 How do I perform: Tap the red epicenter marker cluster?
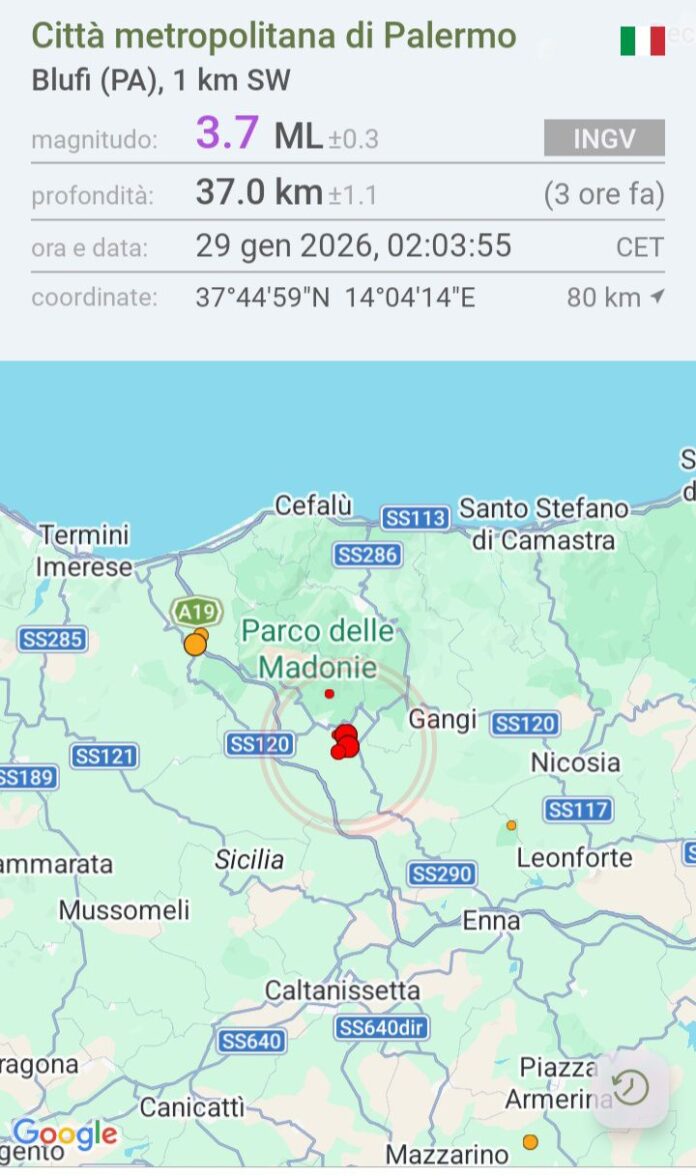pyautogui.click(x=345, y=743)
